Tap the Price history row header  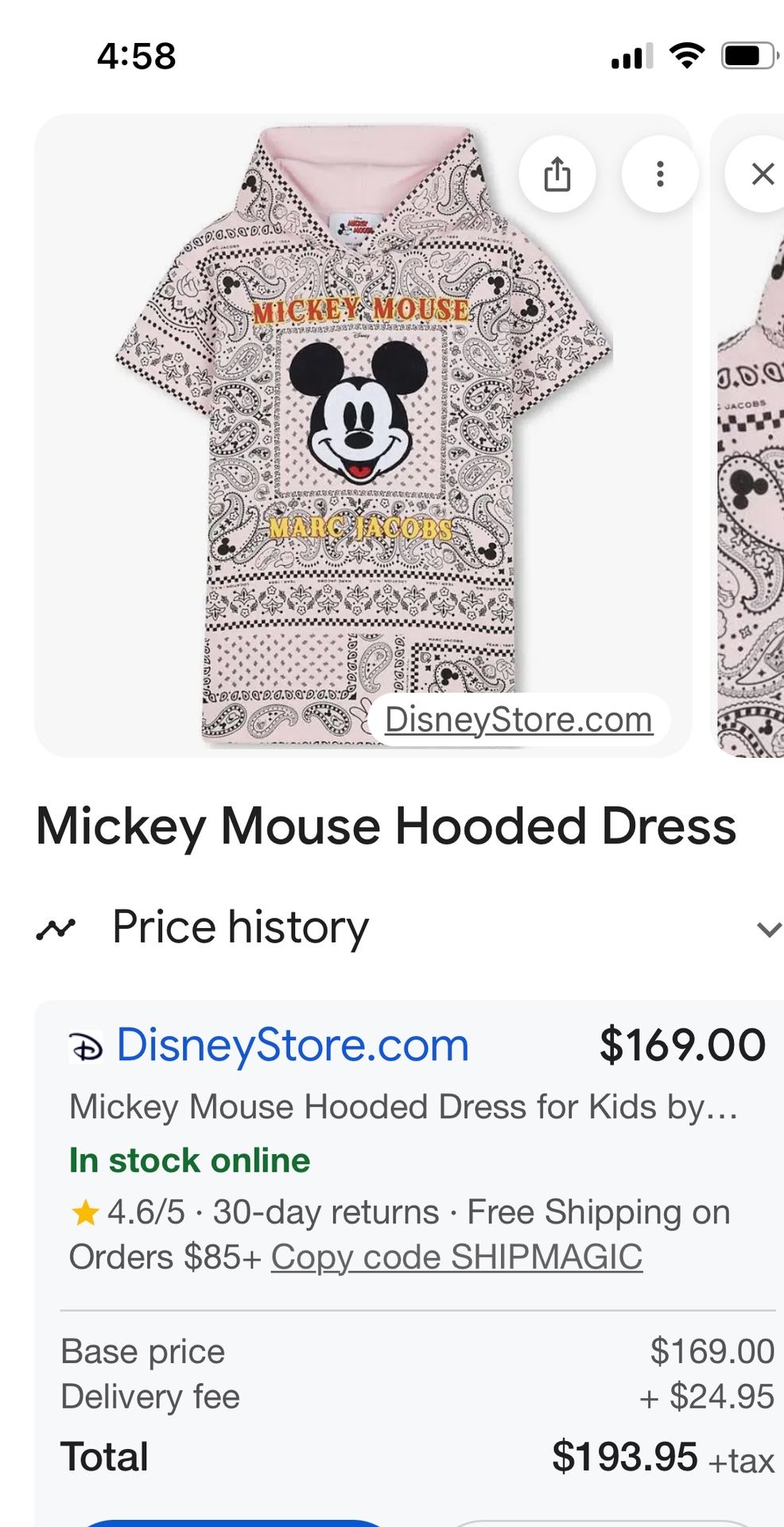pos(239,925)
